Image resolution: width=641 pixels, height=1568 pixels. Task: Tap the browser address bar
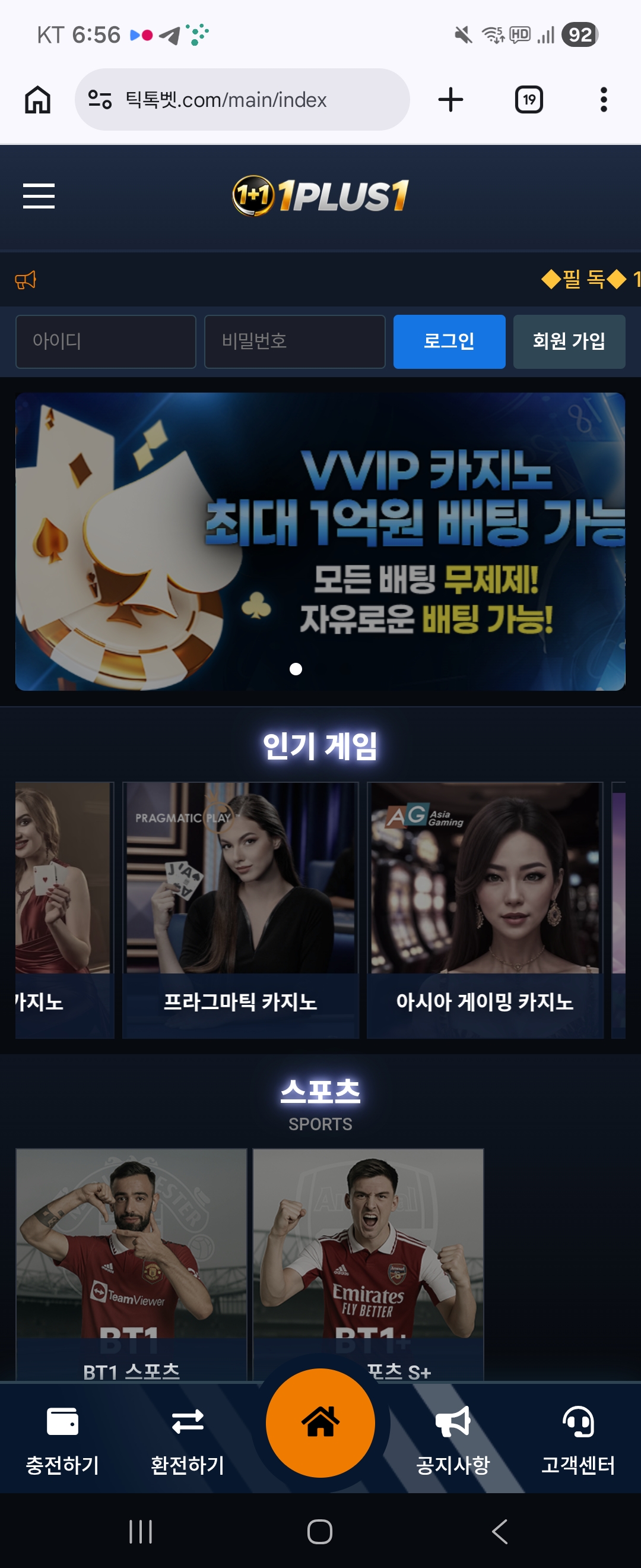pyautogui.click(x=243, y=100)
